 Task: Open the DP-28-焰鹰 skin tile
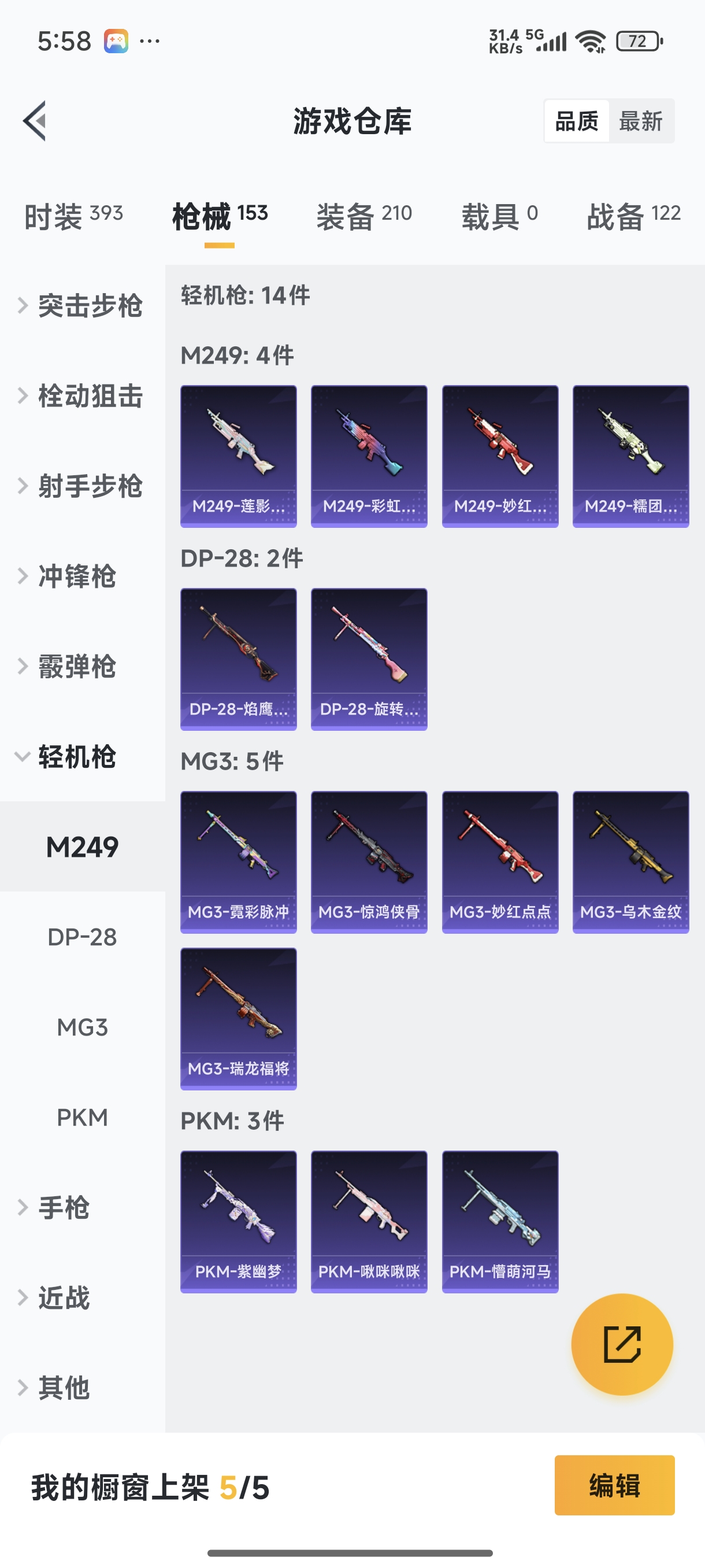(x=239, y=659)
